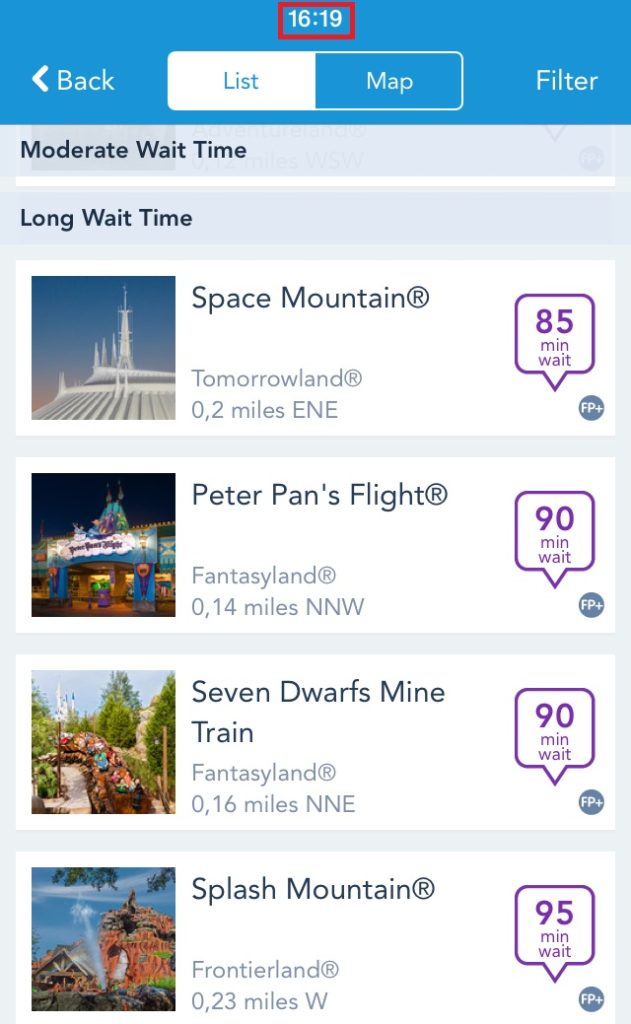Open the Filter options

point(566,81)
